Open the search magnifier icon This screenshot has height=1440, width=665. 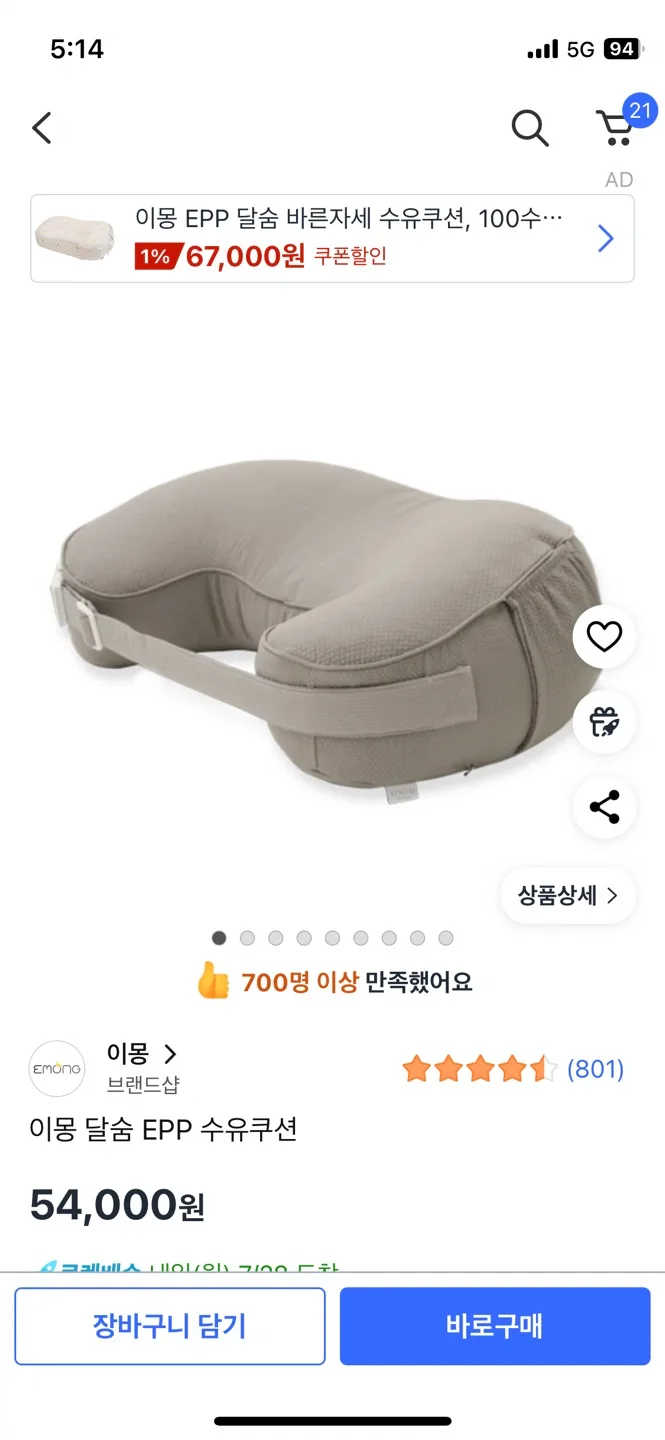(x=529, y=128)
